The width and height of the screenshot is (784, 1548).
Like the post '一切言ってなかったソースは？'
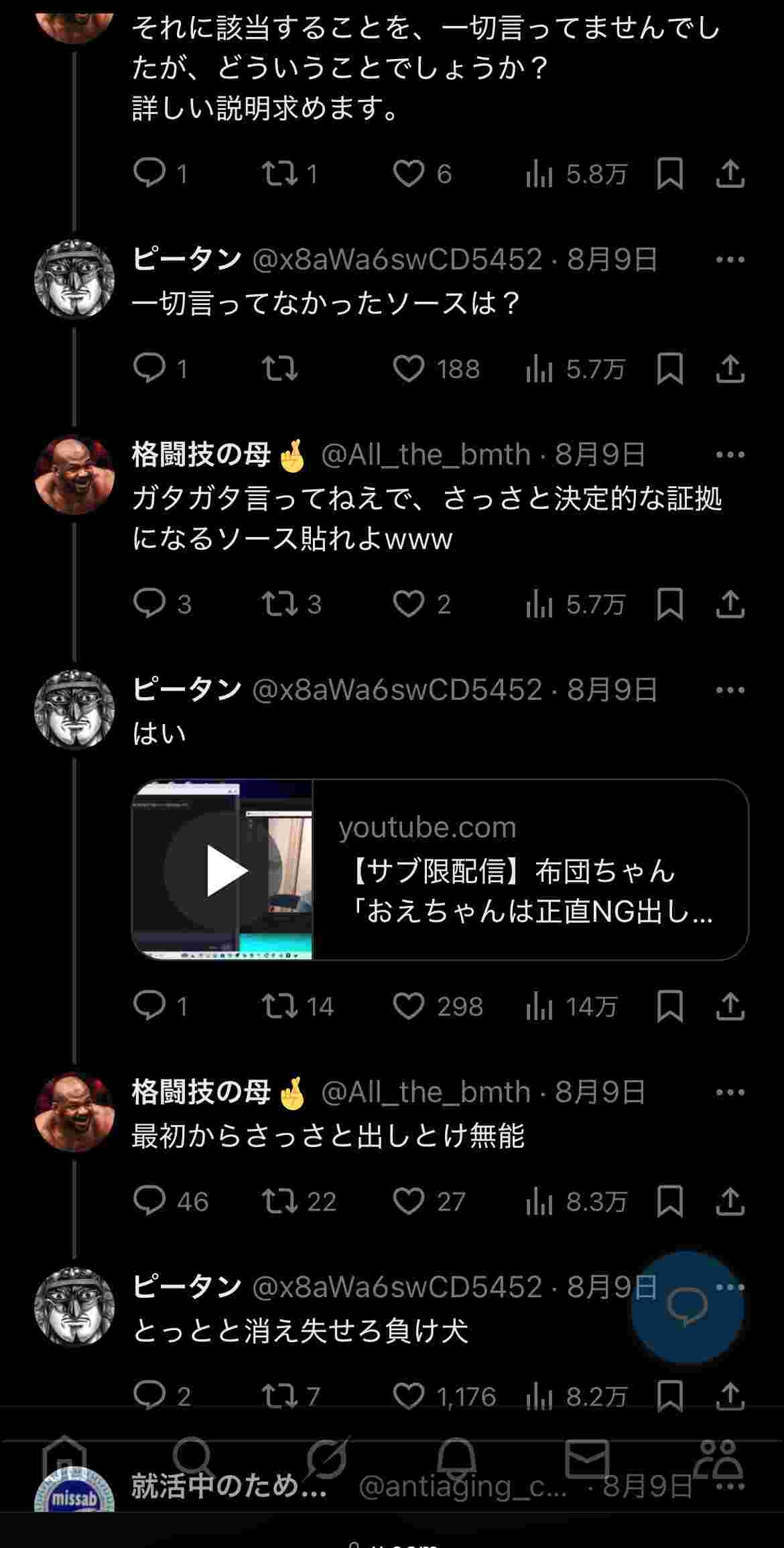409,369
